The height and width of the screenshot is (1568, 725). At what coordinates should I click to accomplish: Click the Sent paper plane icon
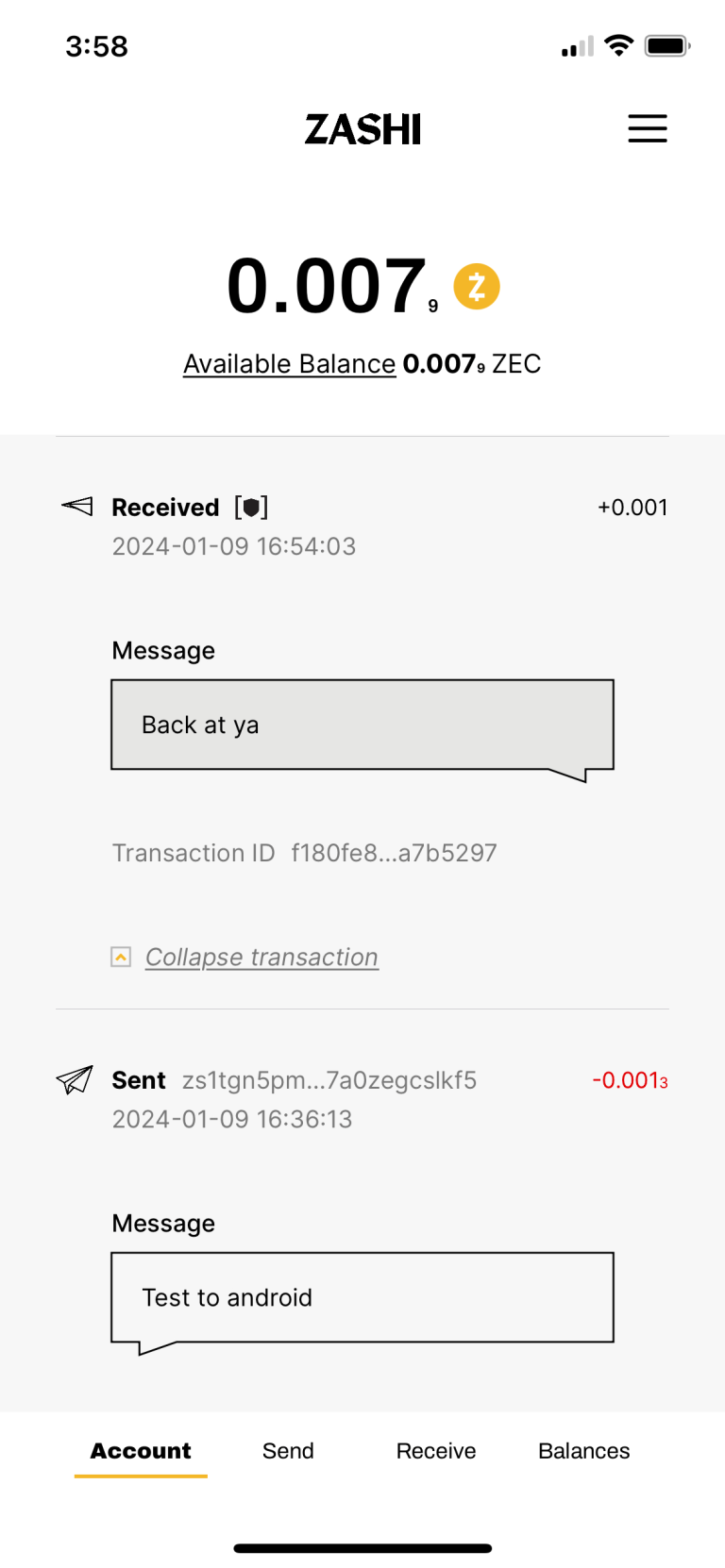coord(75,1079)
